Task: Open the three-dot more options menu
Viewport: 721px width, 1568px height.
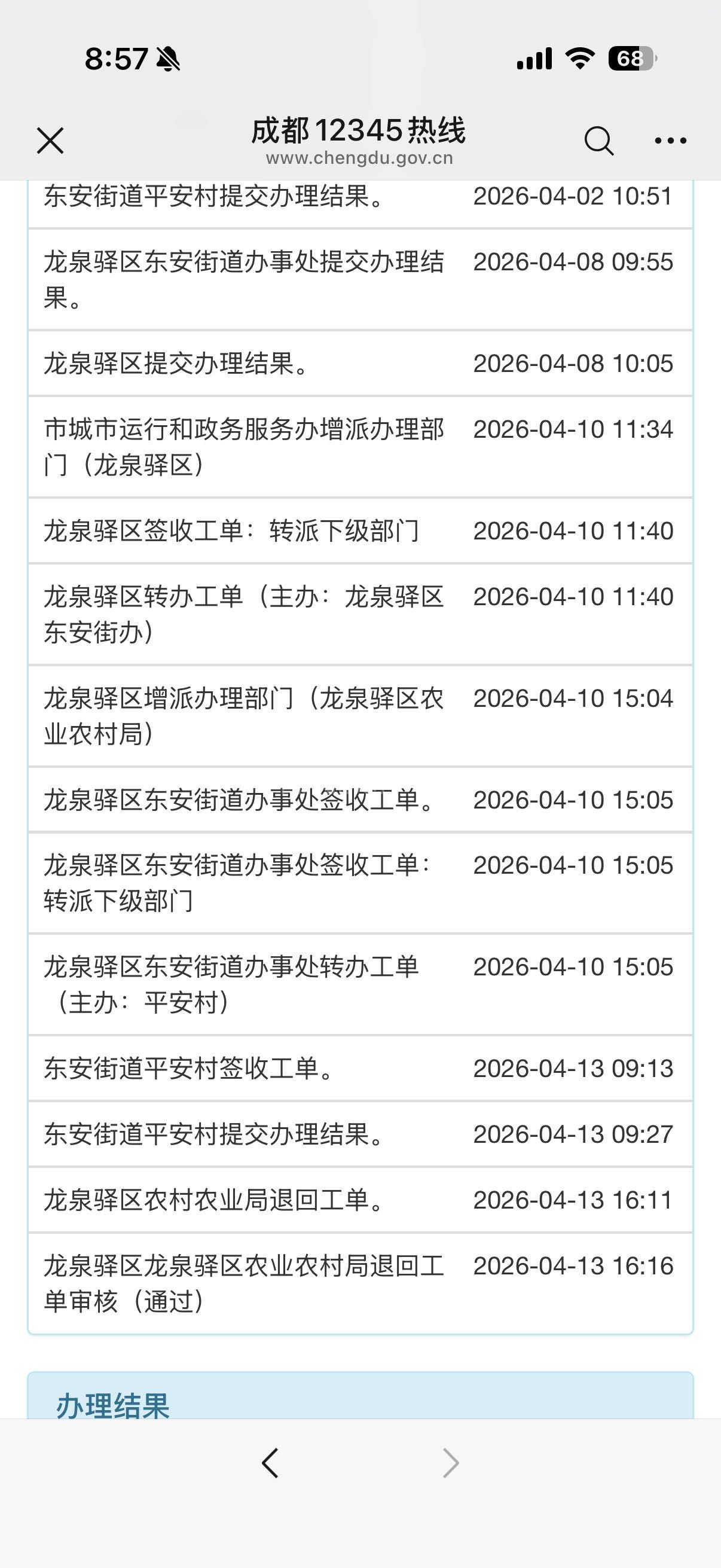Action: click(x=671, y=141)
